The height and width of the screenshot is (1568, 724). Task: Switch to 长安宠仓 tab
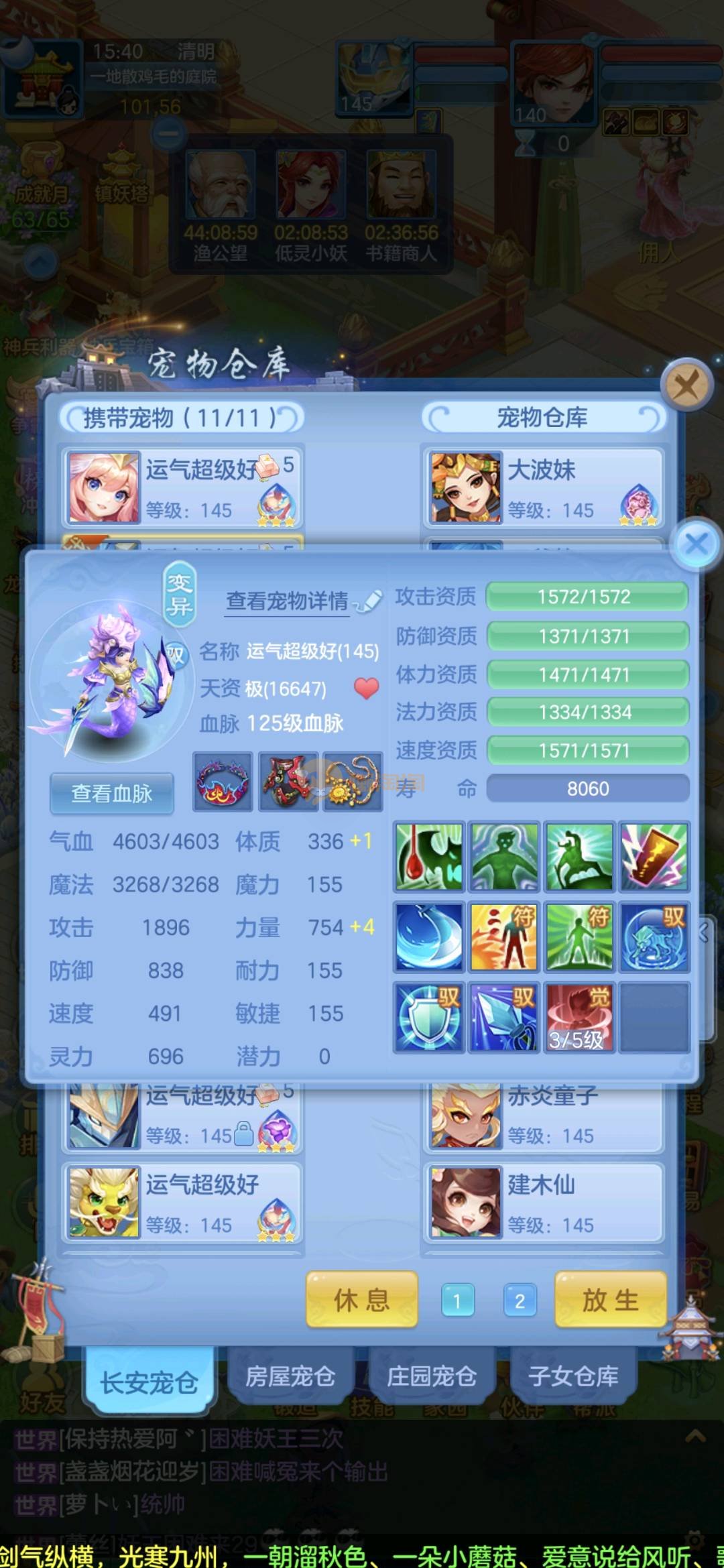(149, 1382)
